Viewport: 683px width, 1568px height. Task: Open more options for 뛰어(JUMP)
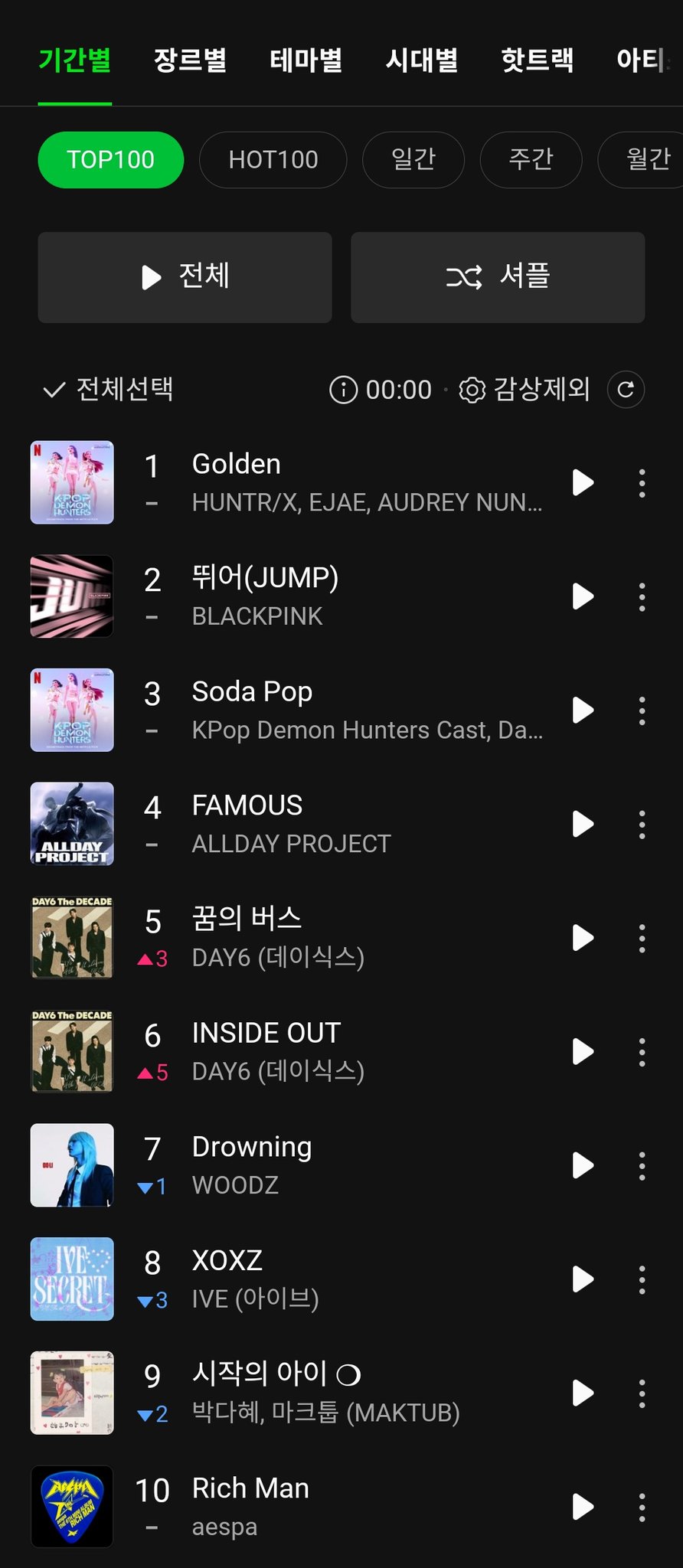pos(642,596)
